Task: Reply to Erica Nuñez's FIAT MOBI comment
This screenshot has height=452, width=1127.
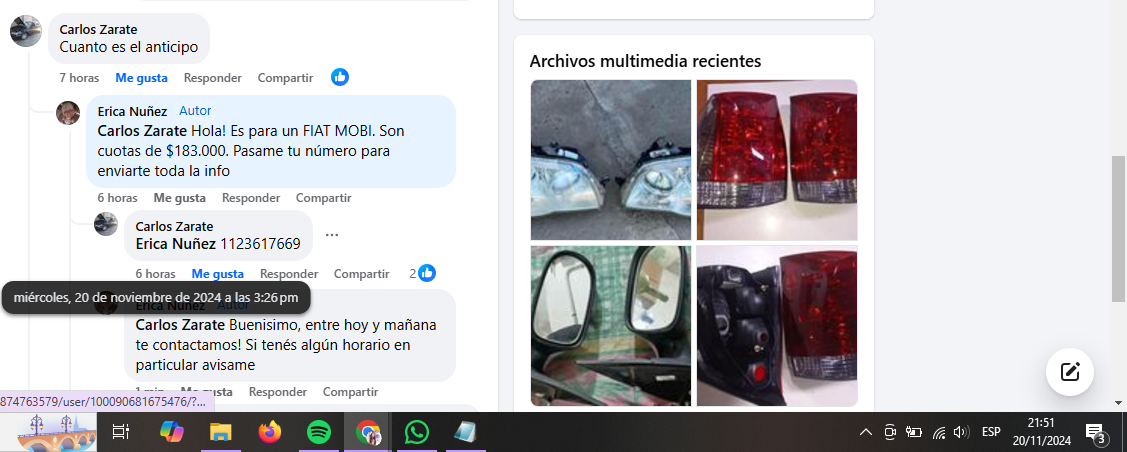Action: [250, 198]
